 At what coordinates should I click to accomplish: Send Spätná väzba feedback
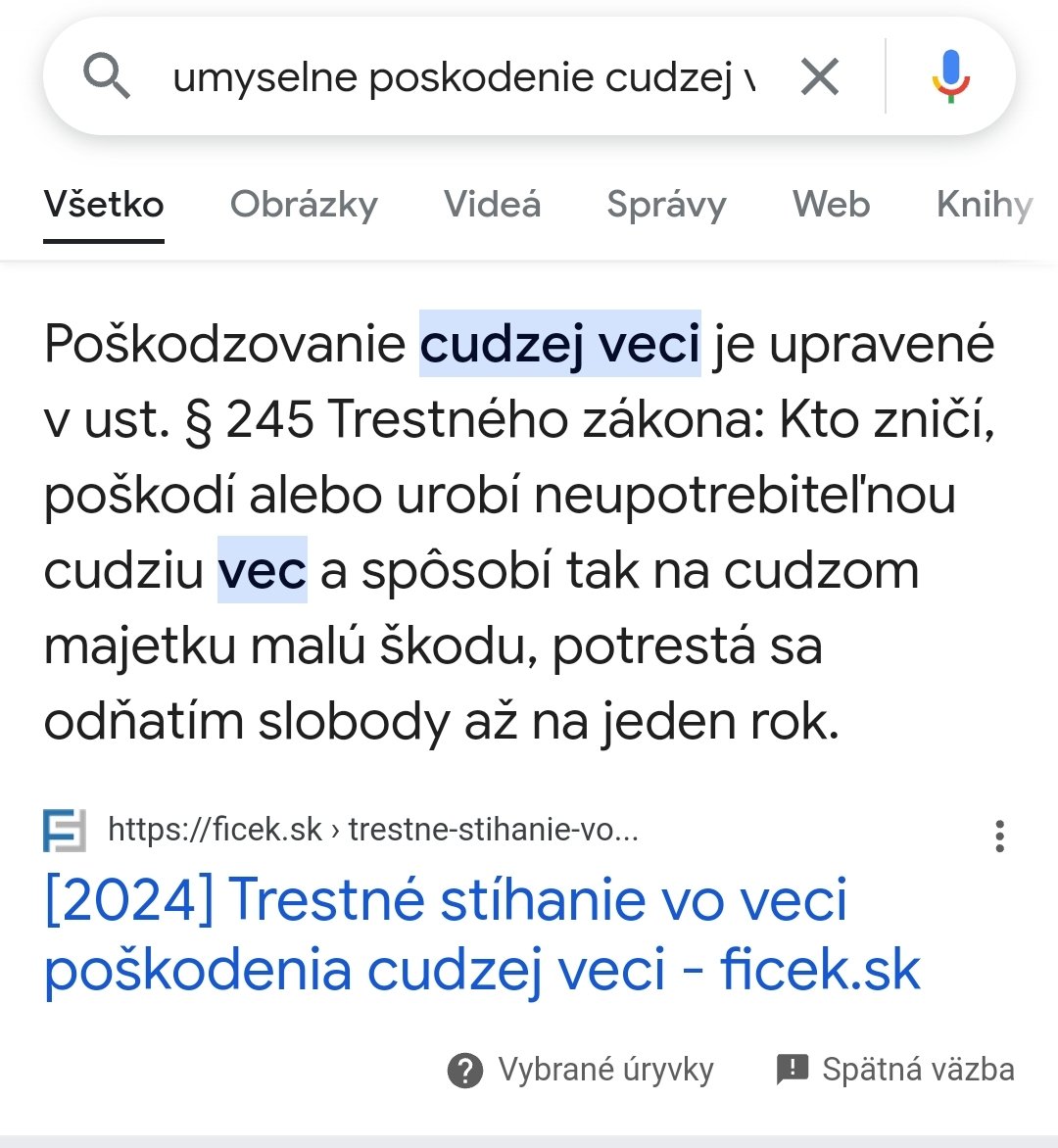(x=895, y=1070)
